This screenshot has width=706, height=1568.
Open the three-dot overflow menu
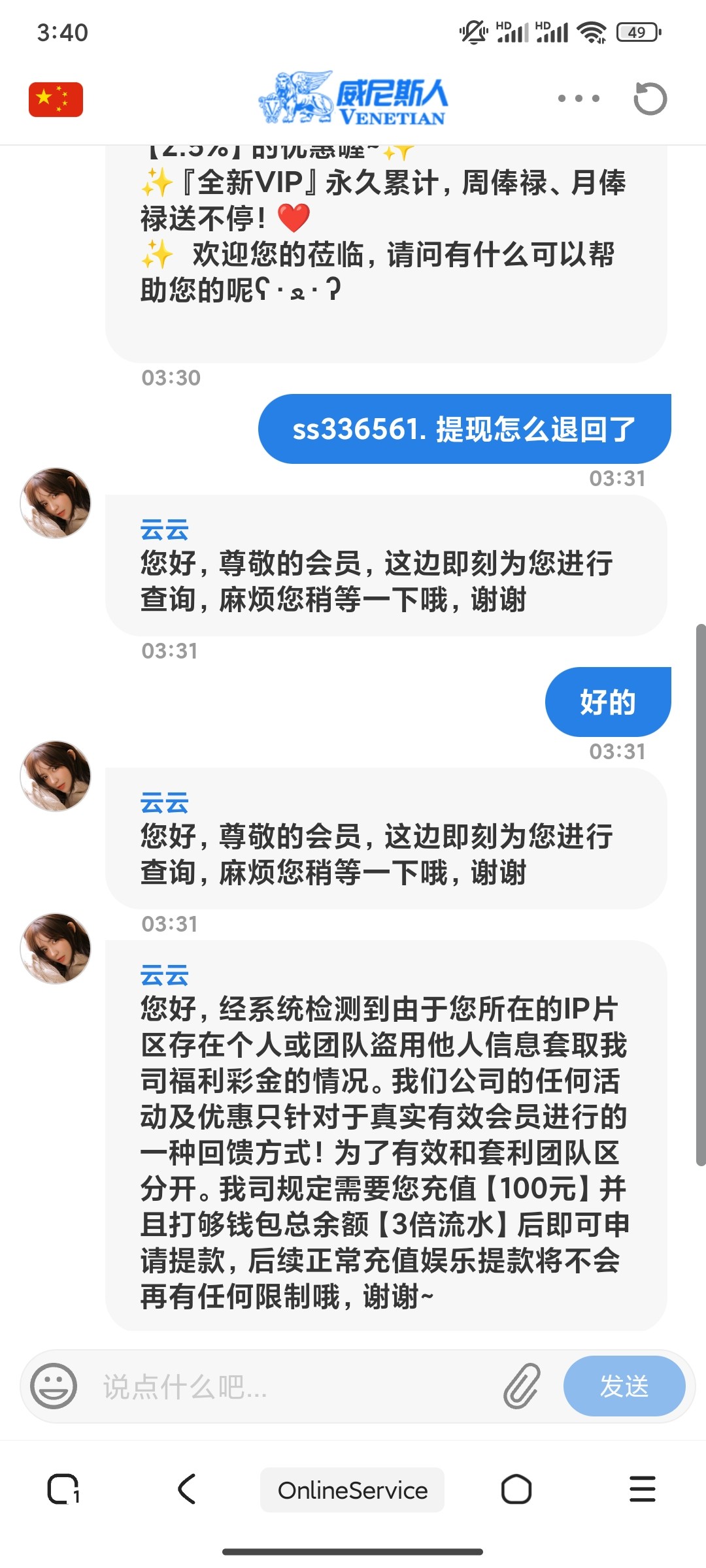[x=579, y=99]
